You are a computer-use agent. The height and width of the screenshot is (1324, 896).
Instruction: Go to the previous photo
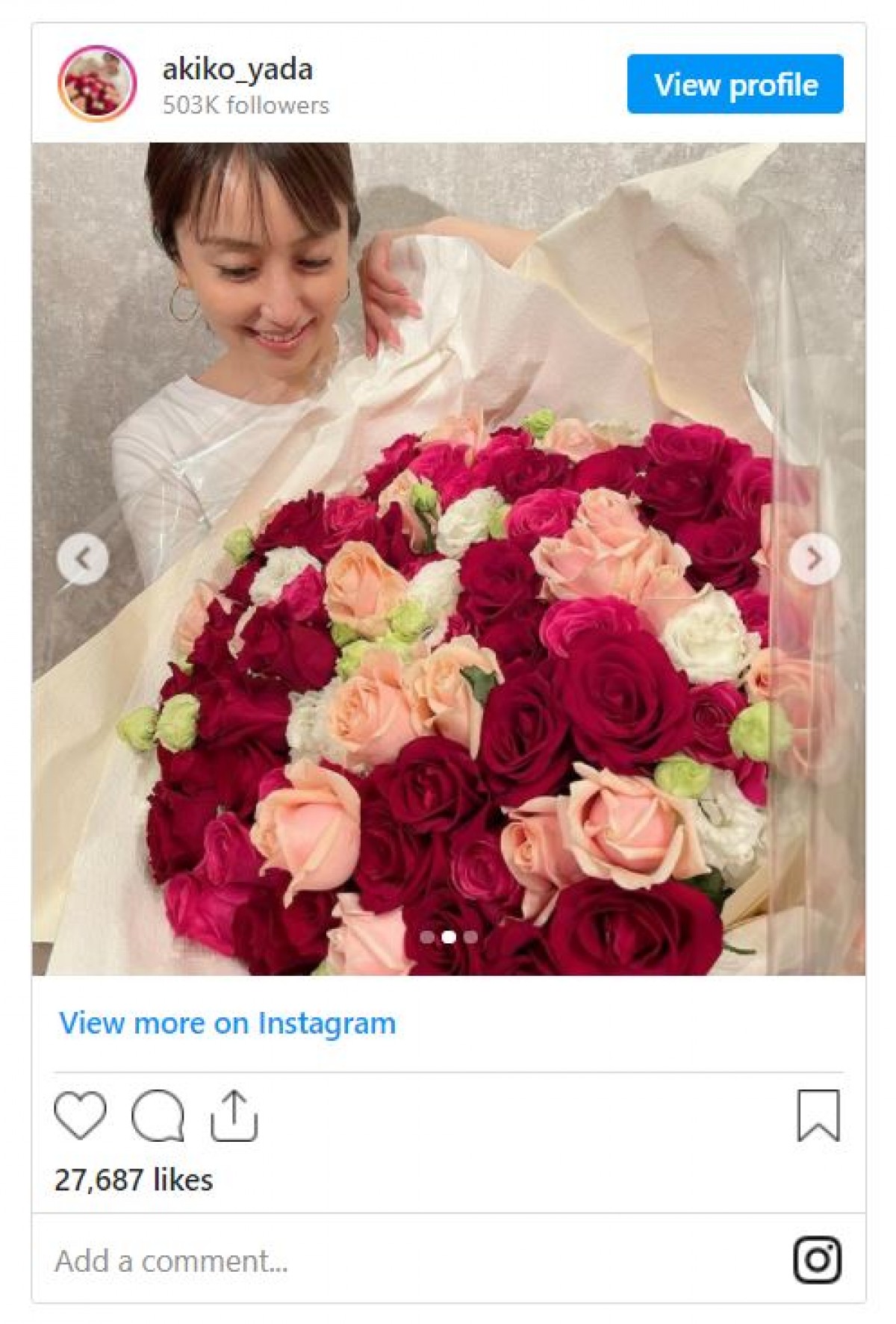(x=83, y=559)
